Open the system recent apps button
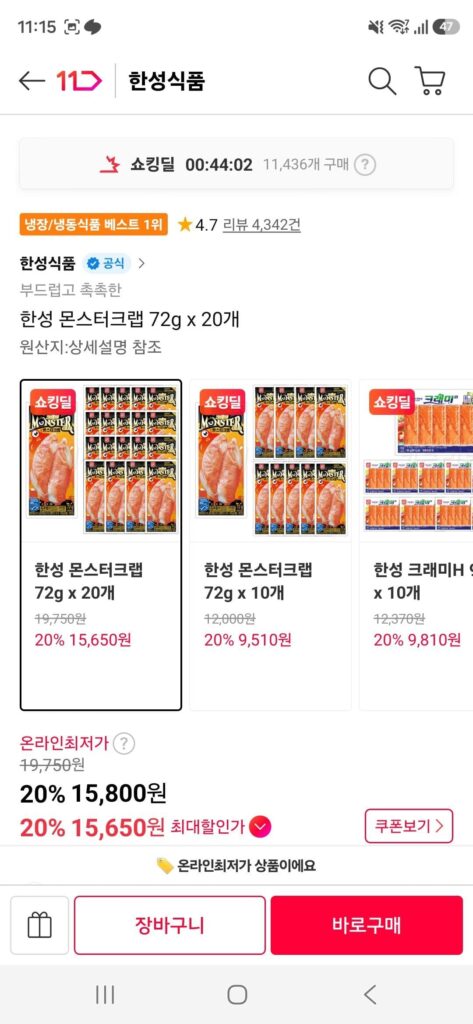This screenshot has width=473, height=1024. click(x=105, y=995)
